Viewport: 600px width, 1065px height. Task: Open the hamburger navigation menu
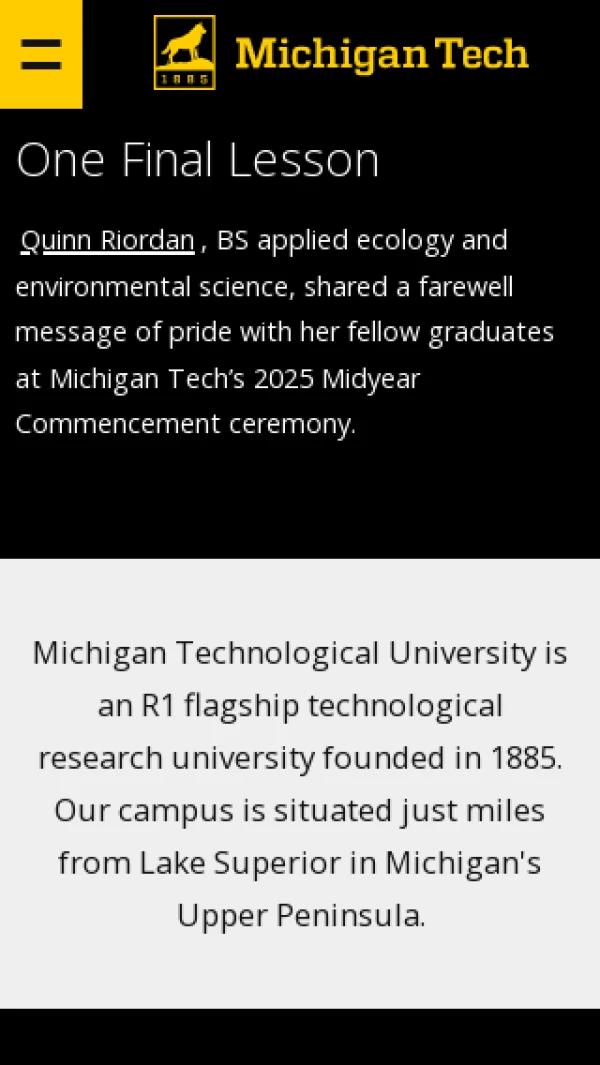[x=40, y=53]
